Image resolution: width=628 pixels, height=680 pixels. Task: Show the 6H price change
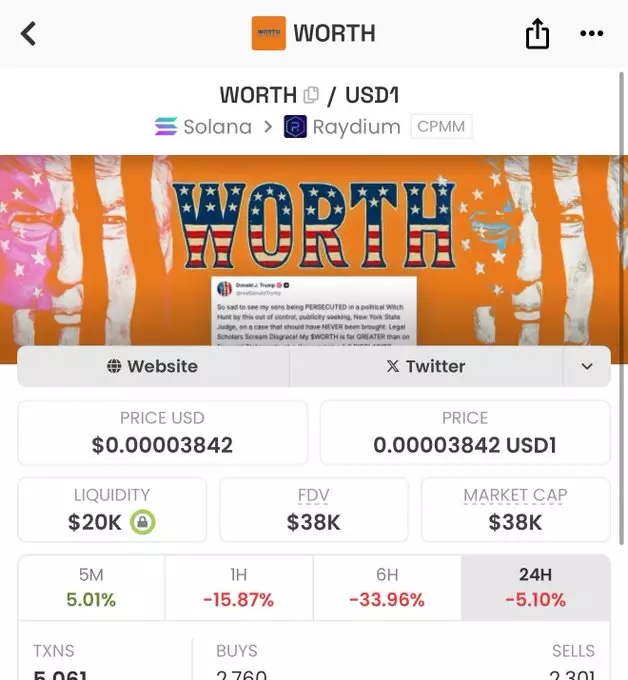click(x=387, y=587)
